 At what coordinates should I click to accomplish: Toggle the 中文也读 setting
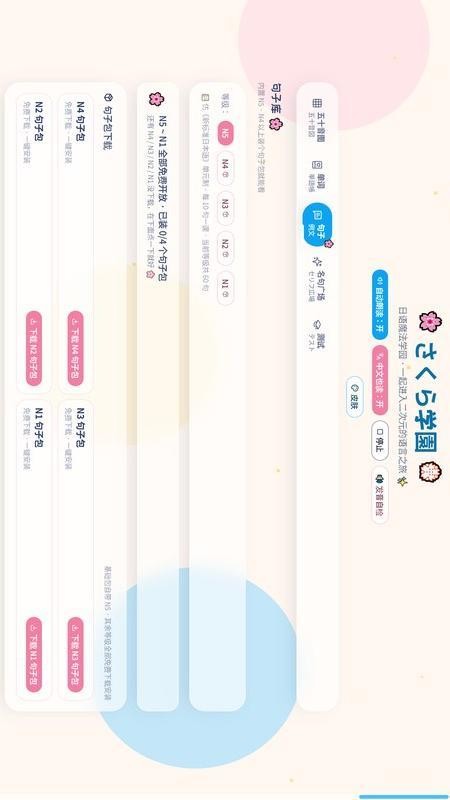(380, 380)
